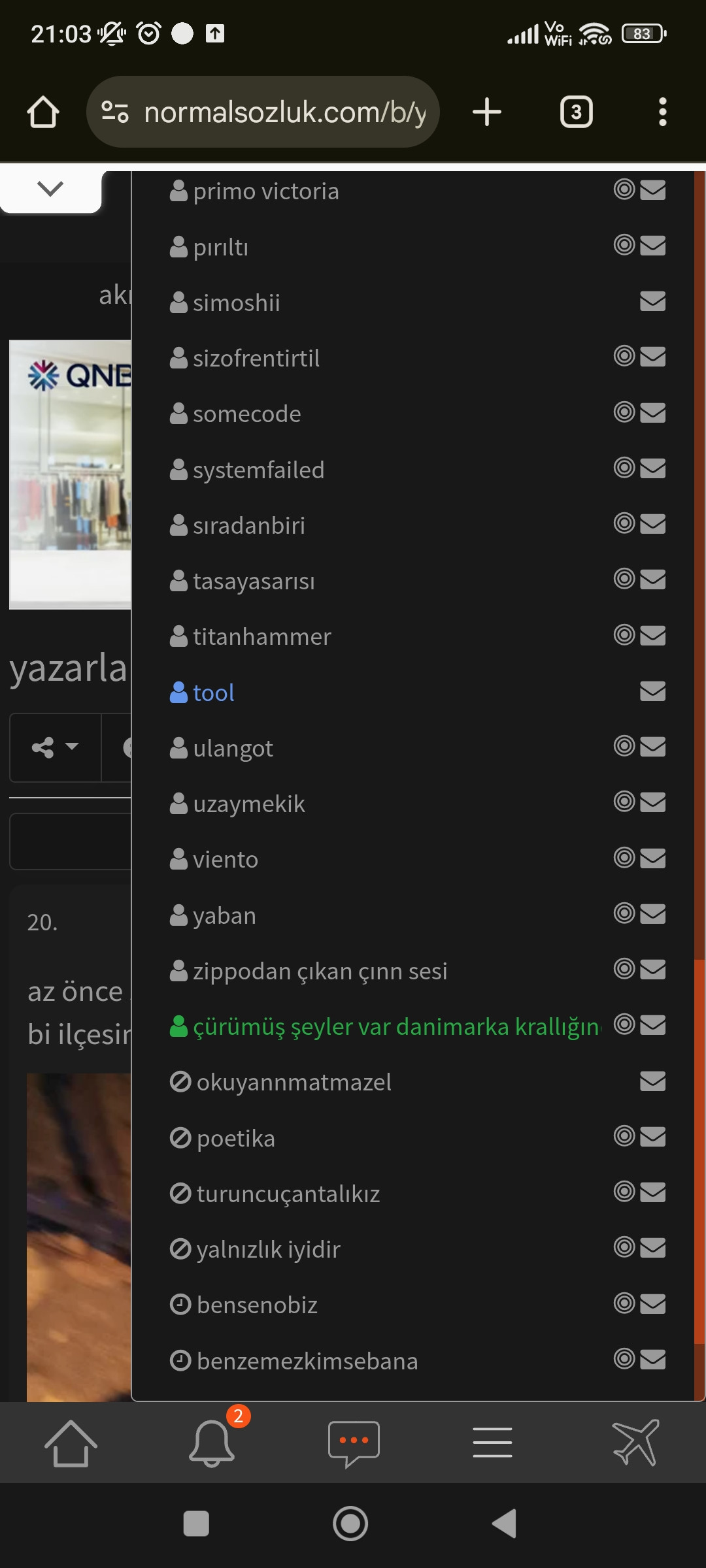Go to the site home tab
The height and width of the screenshot is (1568, 706).
coord(71,1443)
